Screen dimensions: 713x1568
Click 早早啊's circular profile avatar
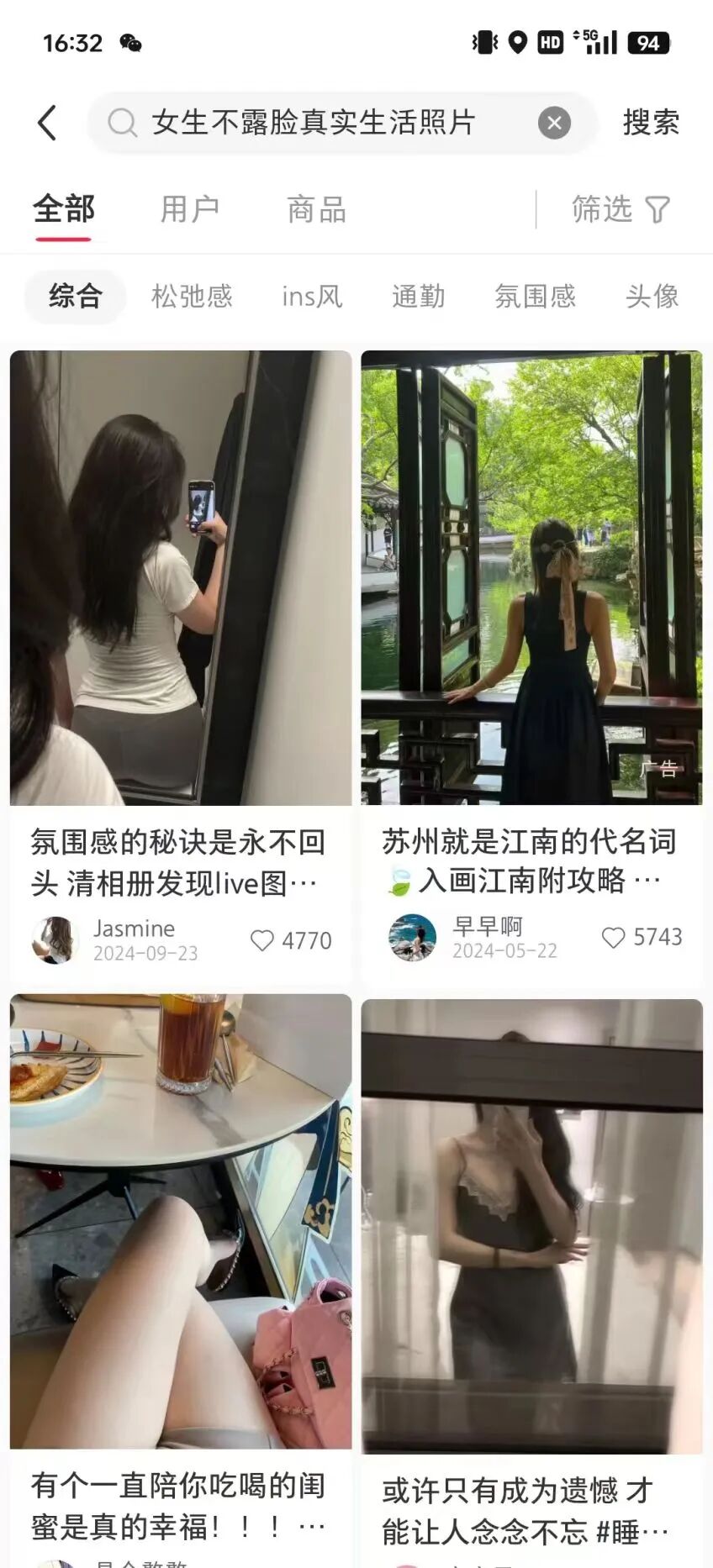coord(412,938)
